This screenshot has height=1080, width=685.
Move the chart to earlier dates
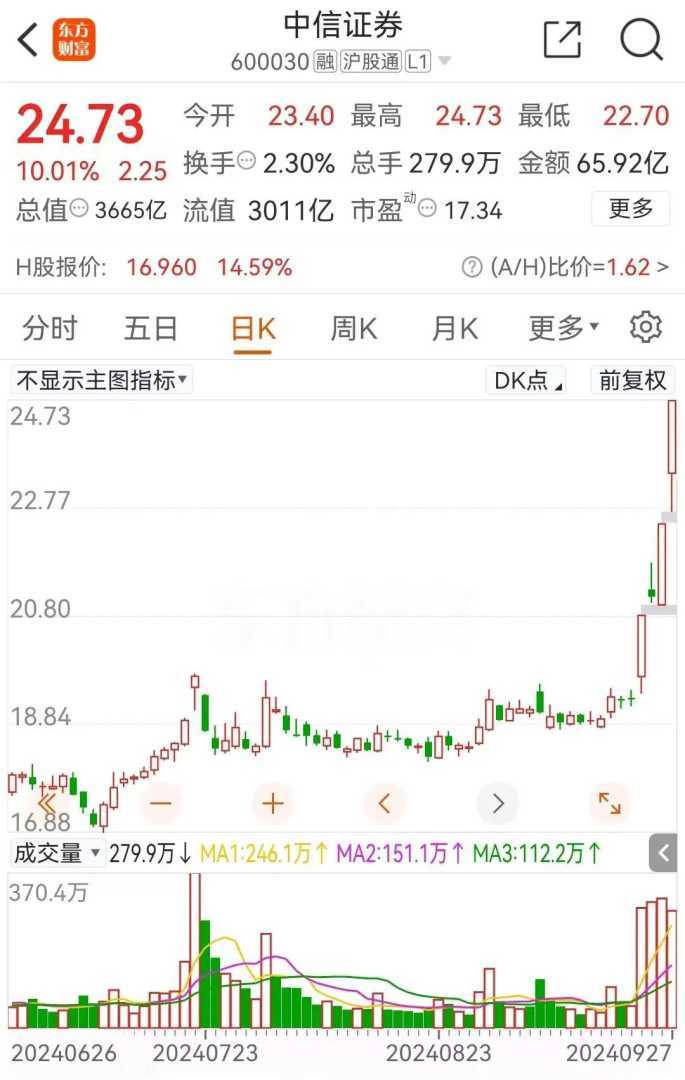[x=385, y=803]
